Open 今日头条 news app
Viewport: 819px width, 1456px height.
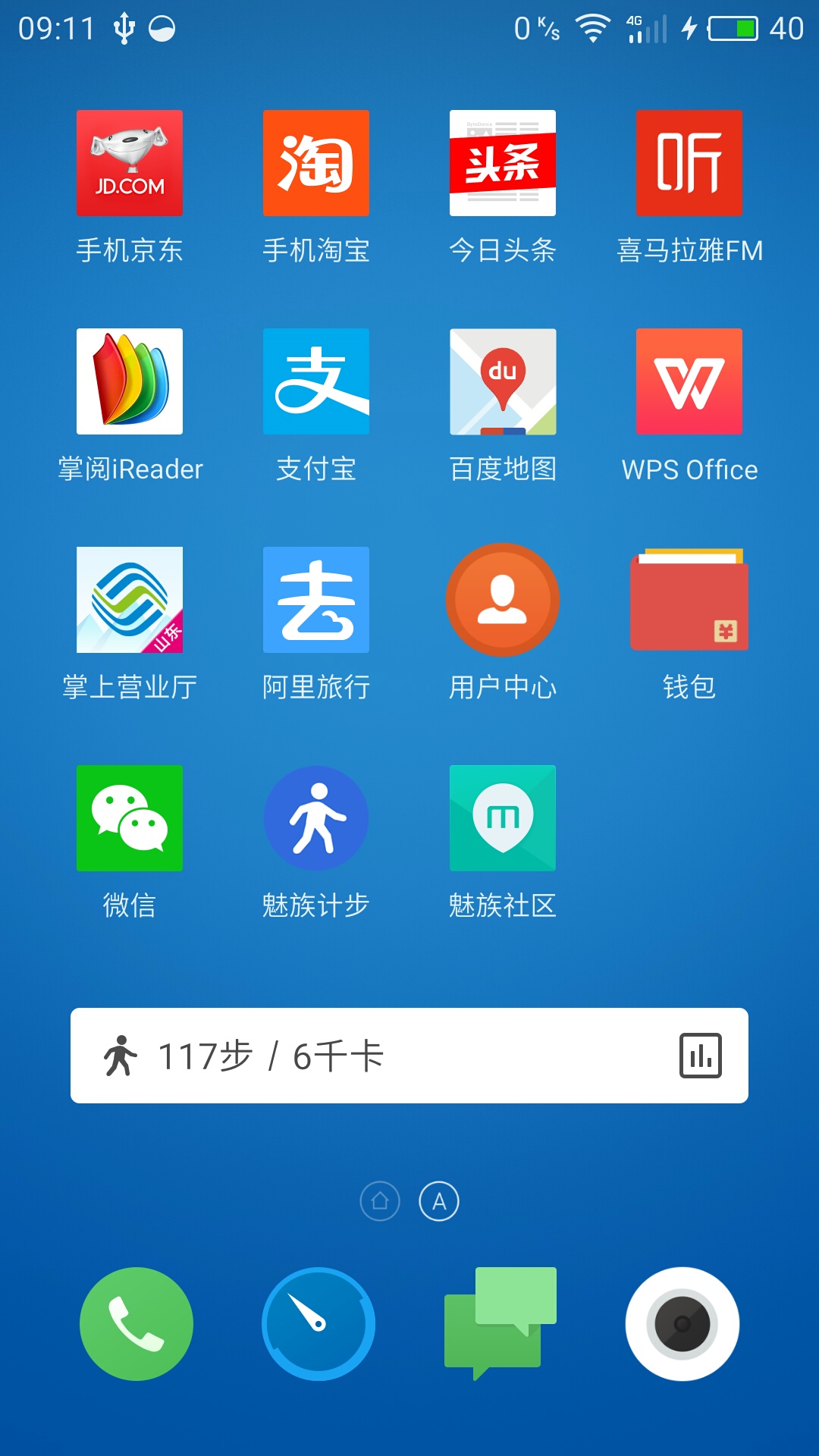tap(502, 163)
